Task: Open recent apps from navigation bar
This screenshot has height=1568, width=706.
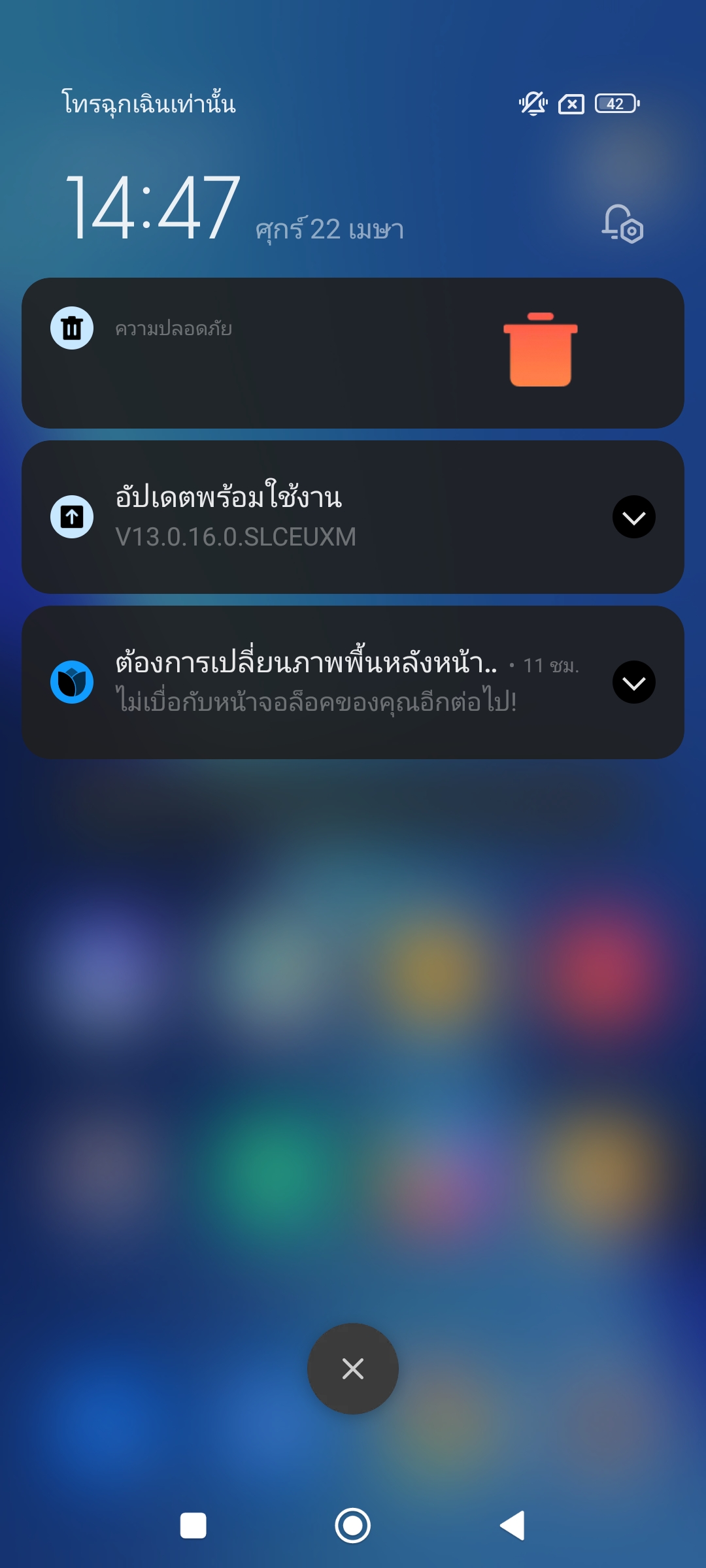Action: [193, 1526]
